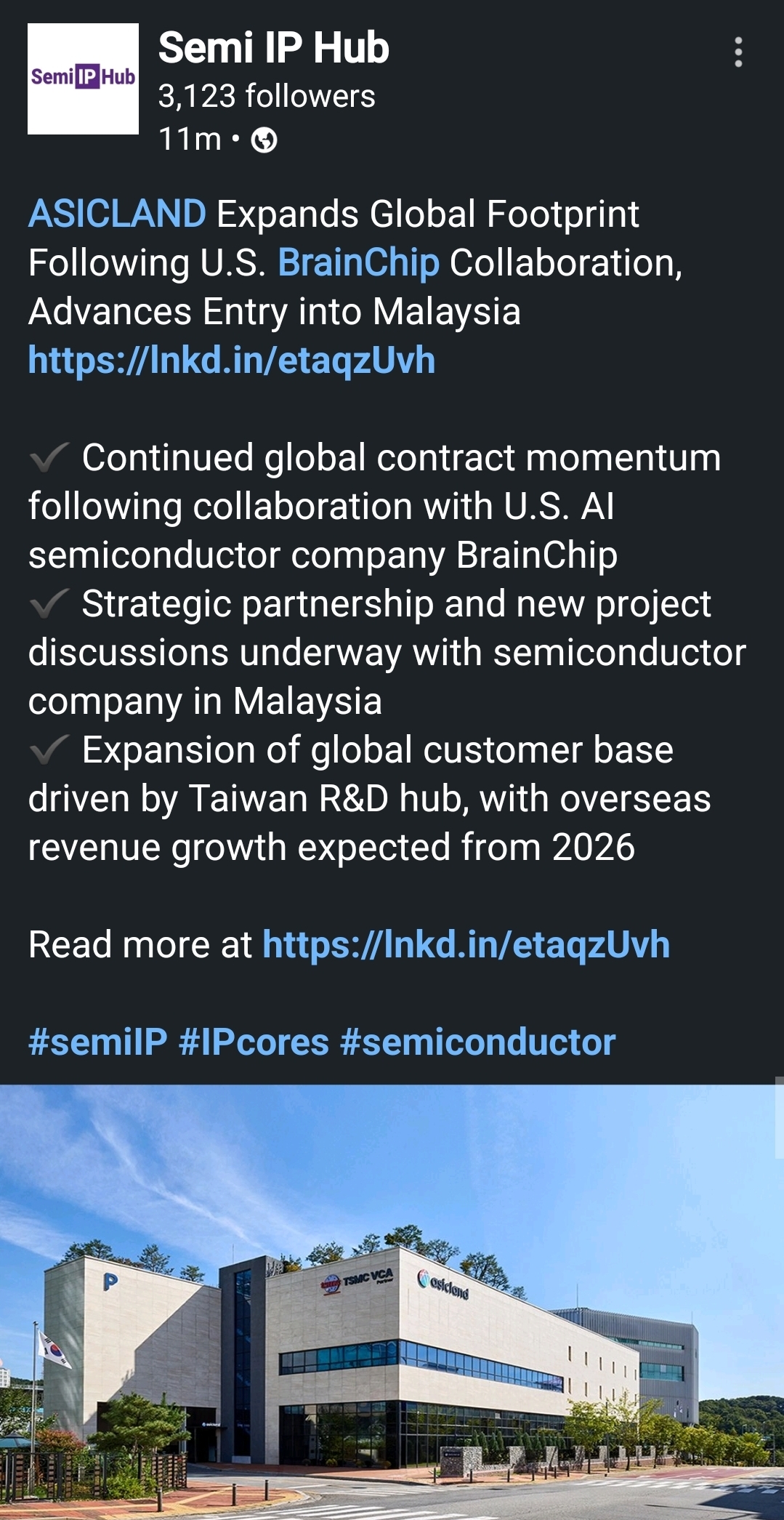The height and width of the screenshot is (1520, 784).
Task: Open the BrainChip company mention
Action: pyautogui.click(x=358, y=262)
